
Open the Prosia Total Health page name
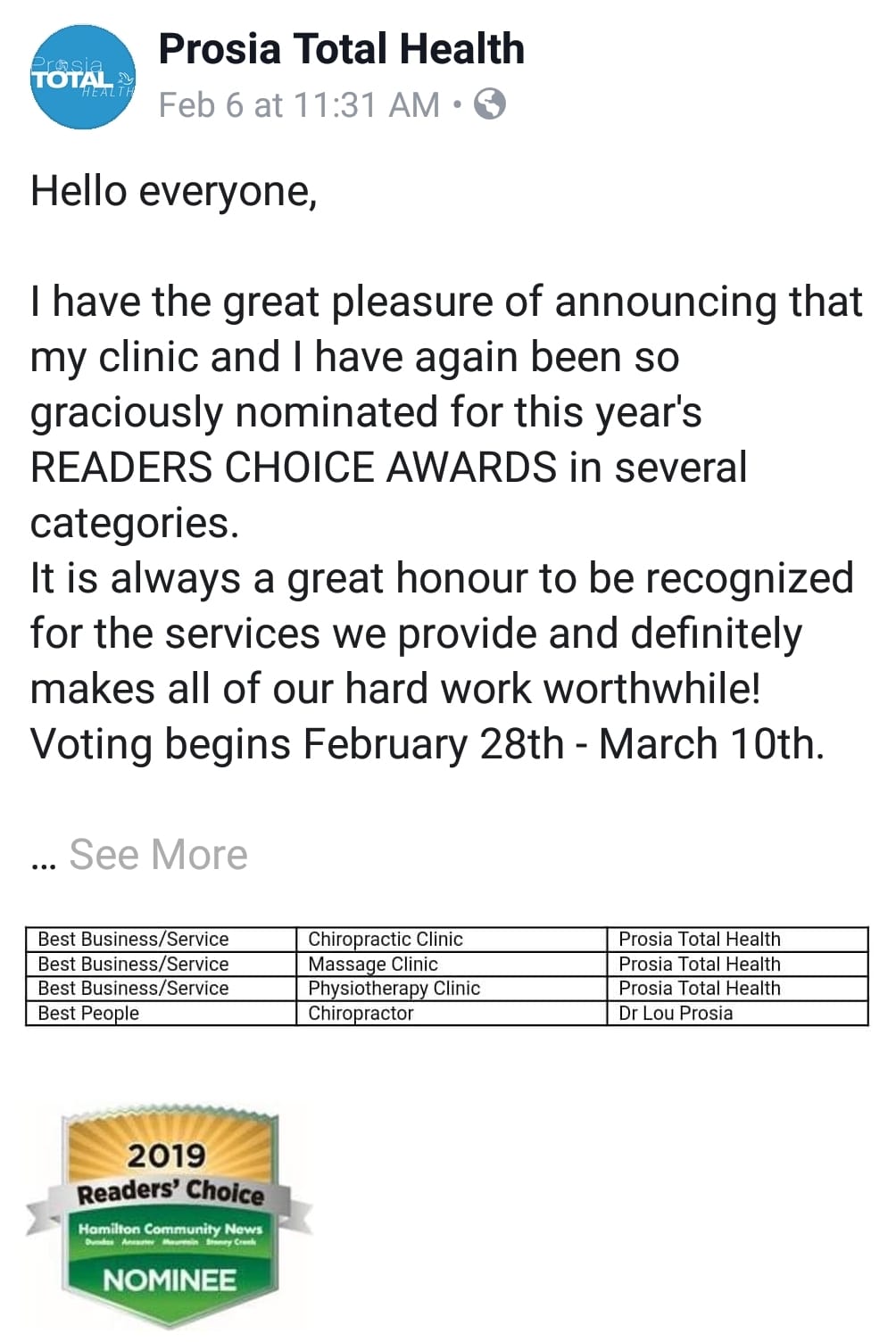pyautogui.click(x=341, y=49)
